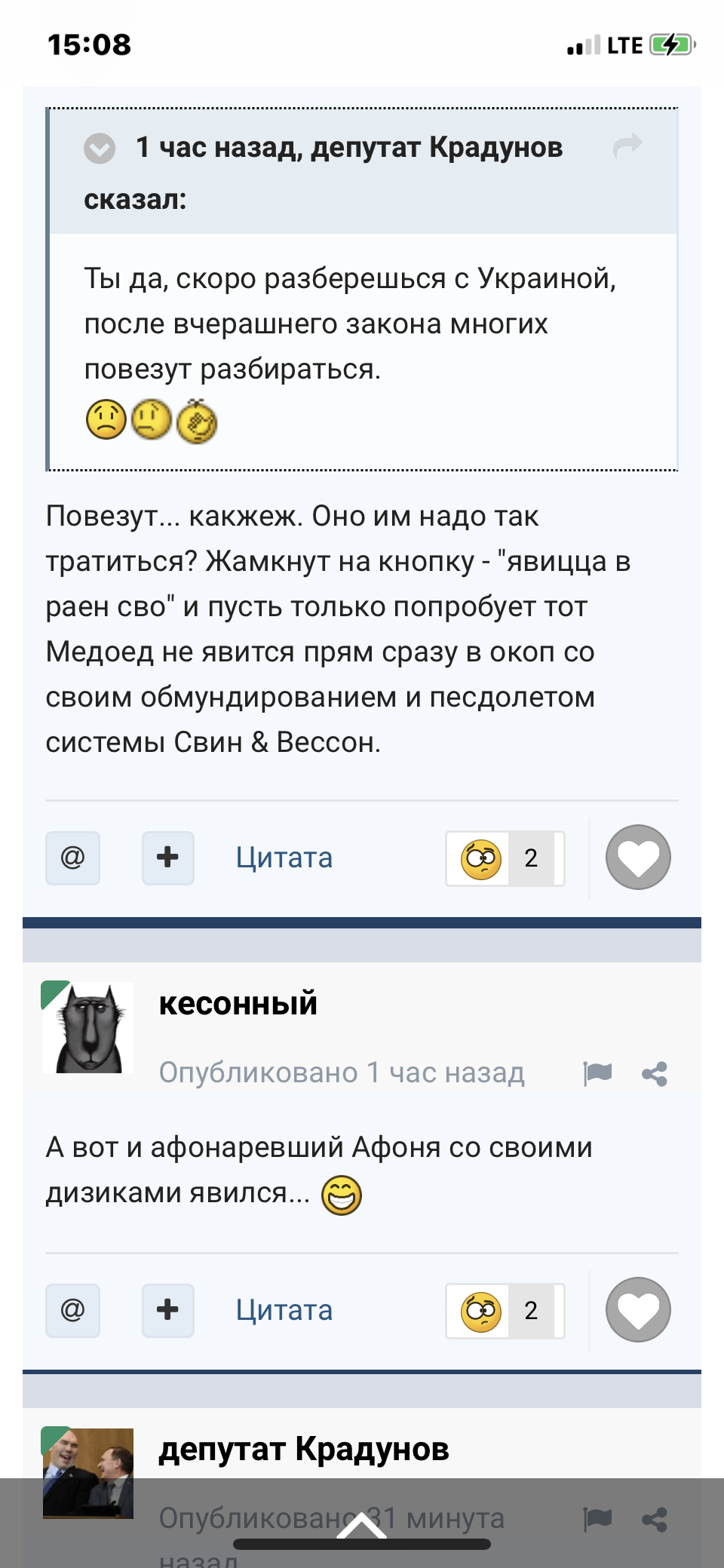Quote the post about Свин & Вессон

[284, 858]
